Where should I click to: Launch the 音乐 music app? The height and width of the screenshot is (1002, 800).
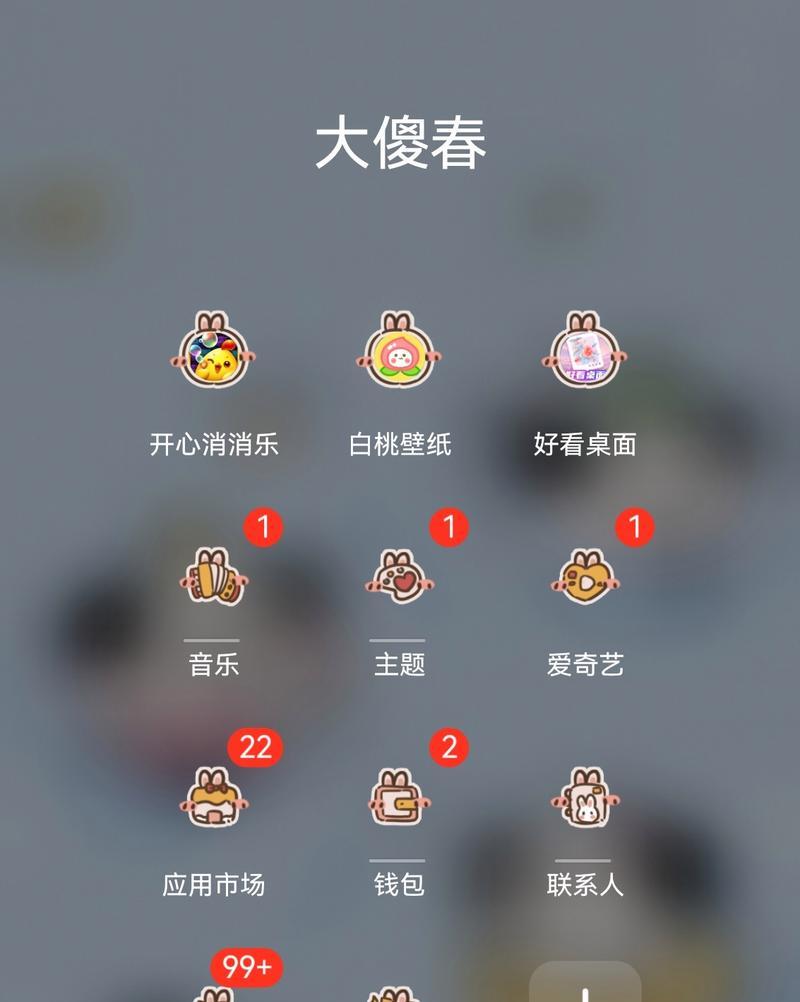pos(213,578)
